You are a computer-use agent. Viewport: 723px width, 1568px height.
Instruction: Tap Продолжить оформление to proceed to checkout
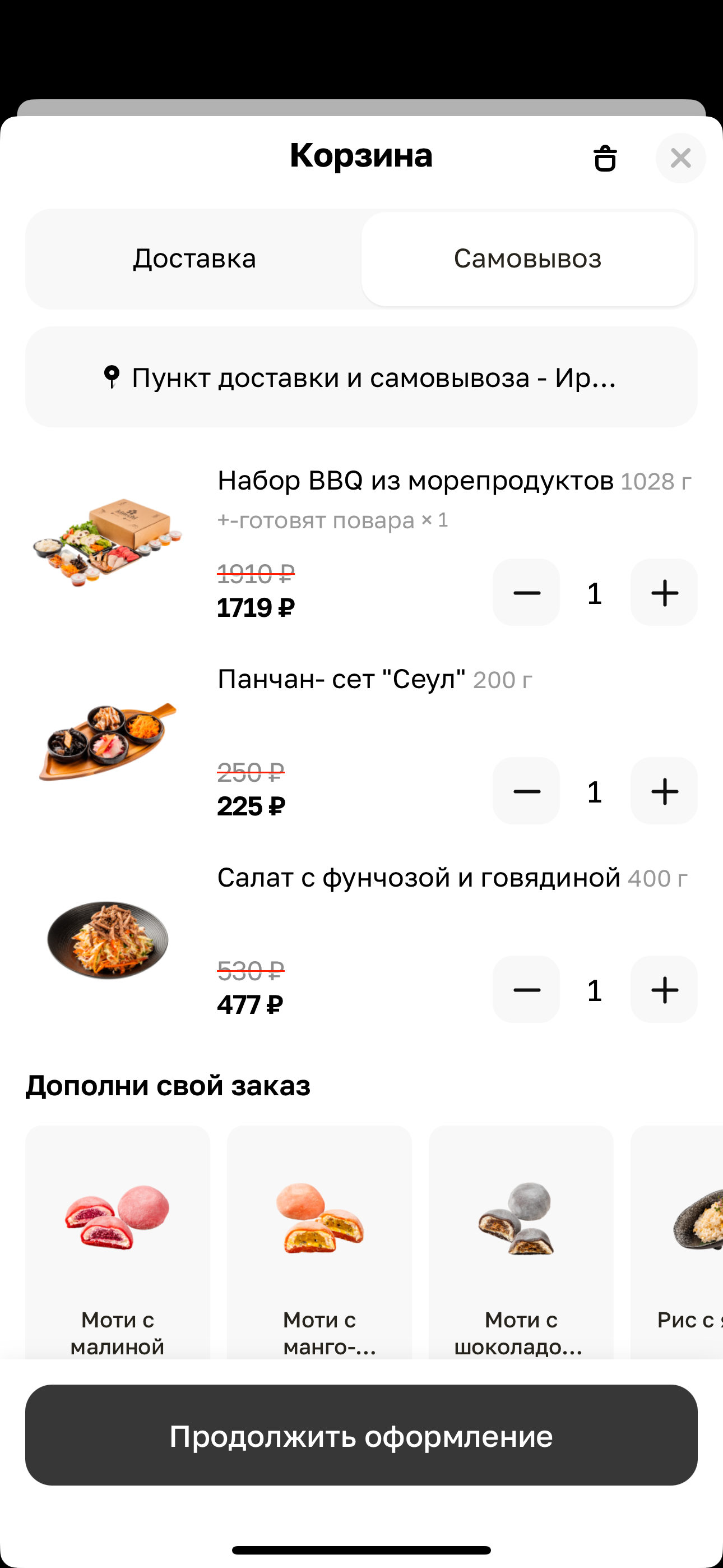[x=361, y=1435]
